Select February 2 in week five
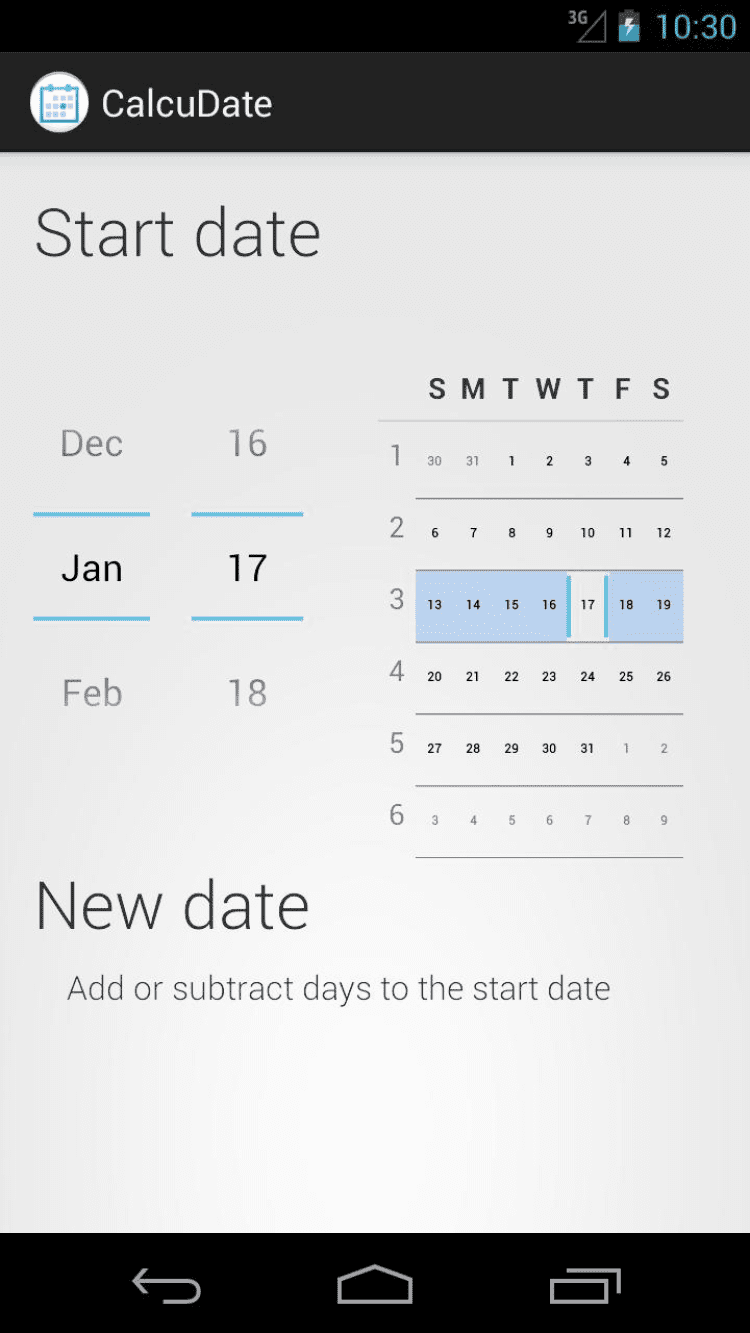Viewport: 750px width, 1333px height. 663,748
